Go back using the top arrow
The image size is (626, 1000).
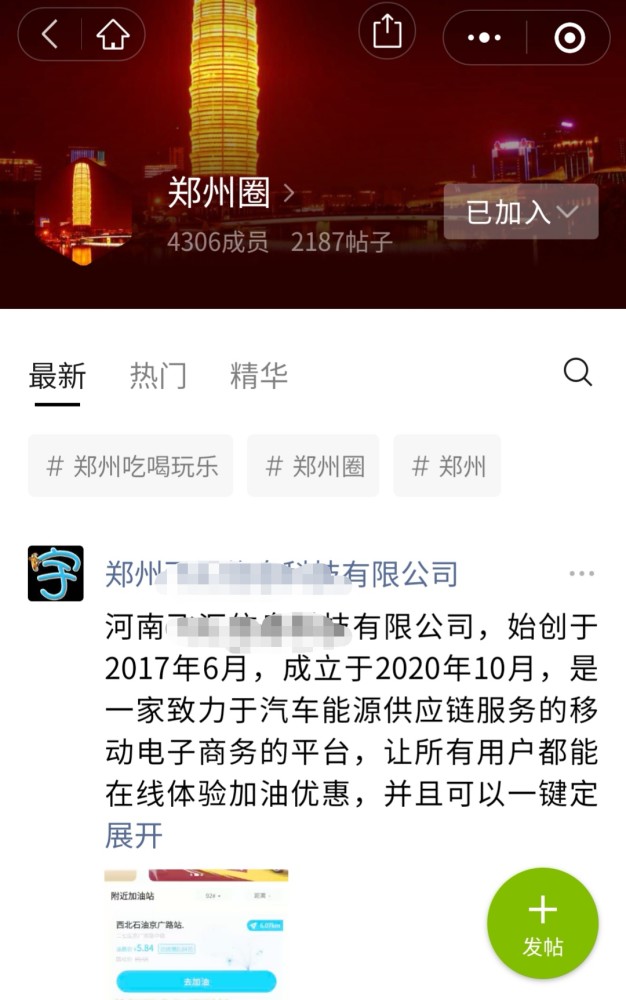point(50,36)
